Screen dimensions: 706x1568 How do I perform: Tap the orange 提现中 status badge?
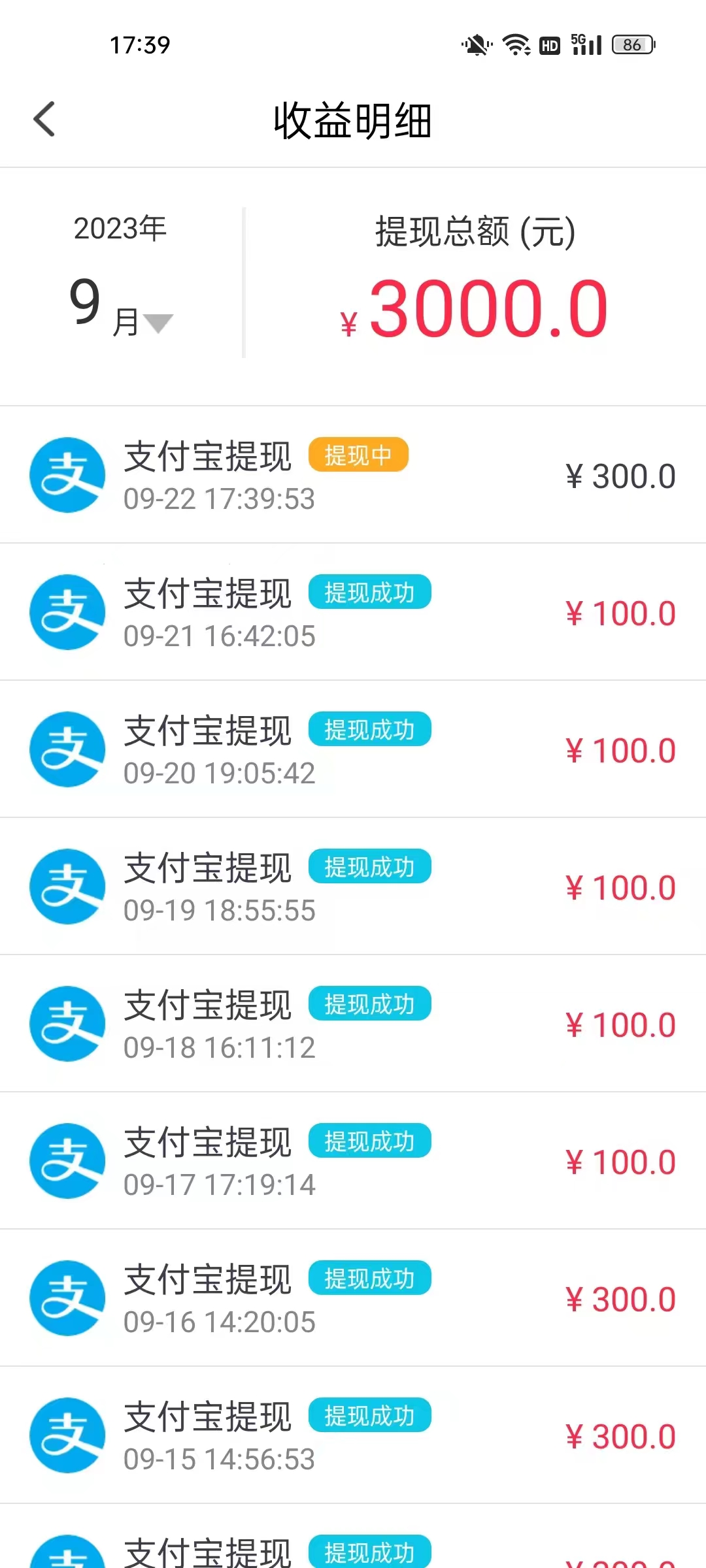359,455
